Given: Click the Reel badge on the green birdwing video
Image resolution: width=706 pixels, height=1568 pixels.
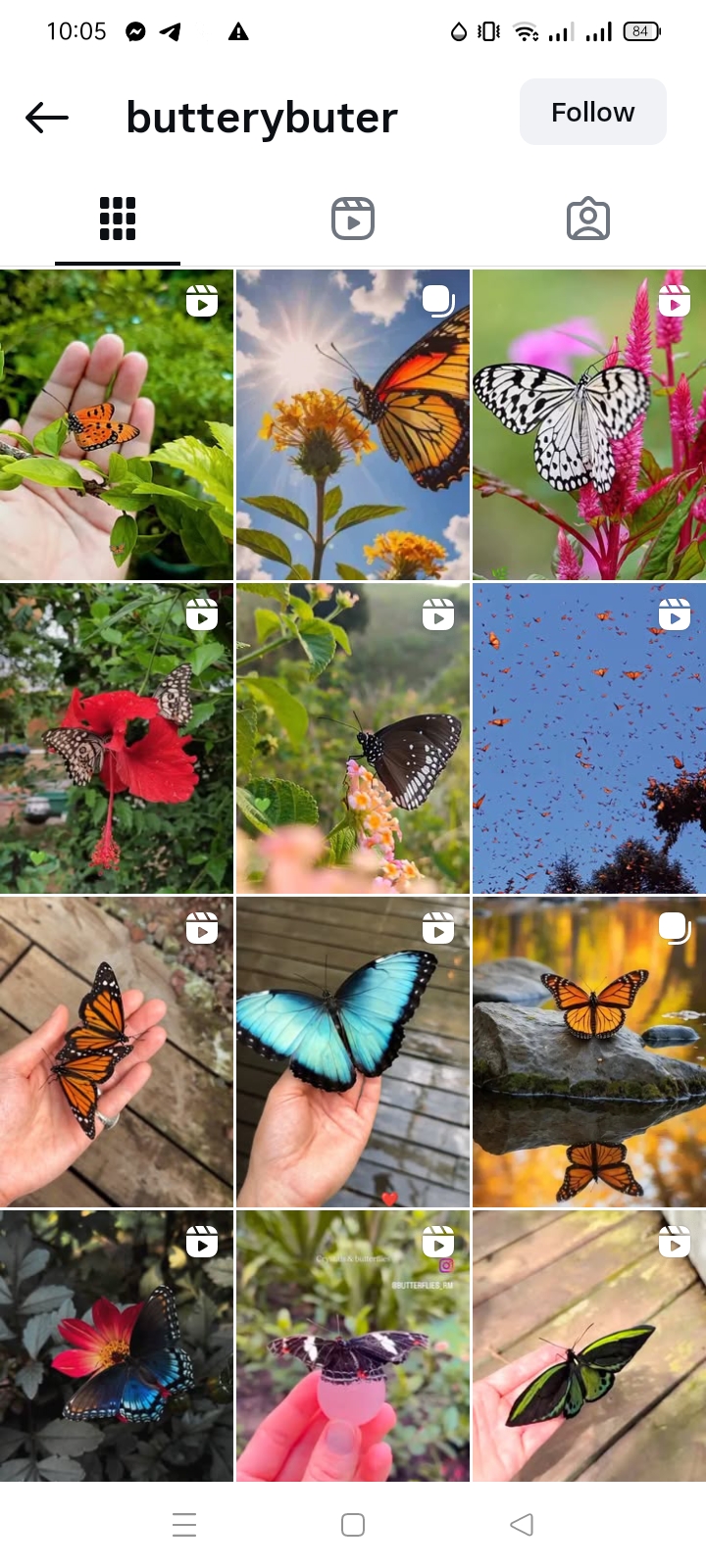Looking at the screenshot, I should pos(674,1242).
